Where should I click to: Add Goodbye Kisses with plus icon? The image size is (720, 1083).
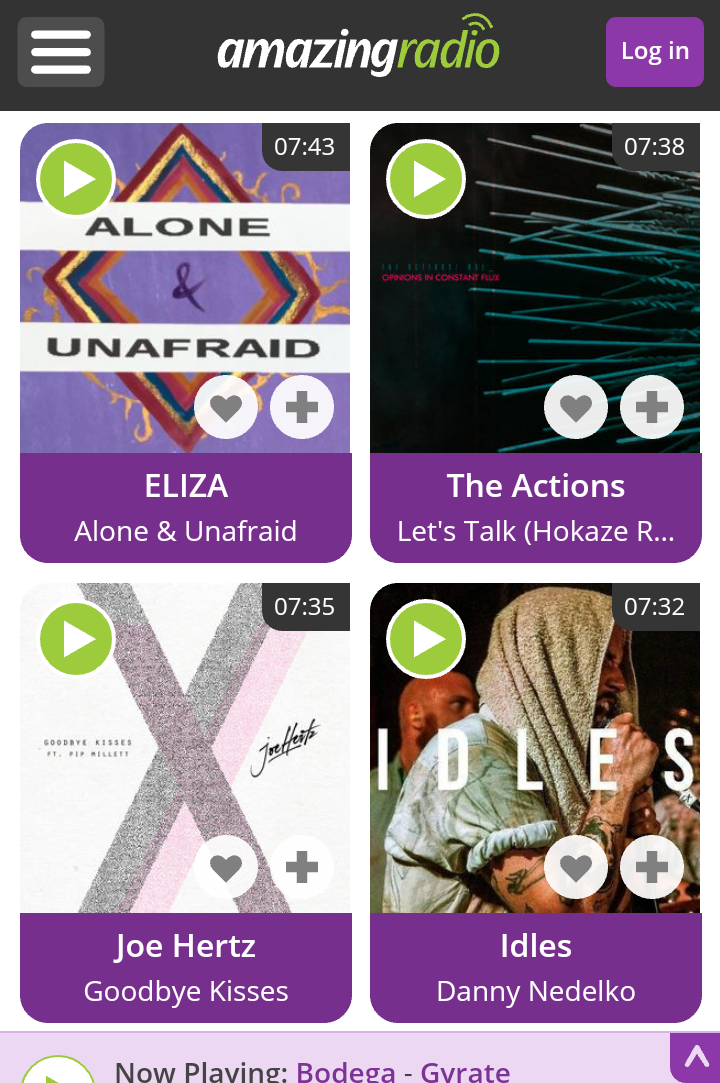pyautogui.click(x=302, y=867)
